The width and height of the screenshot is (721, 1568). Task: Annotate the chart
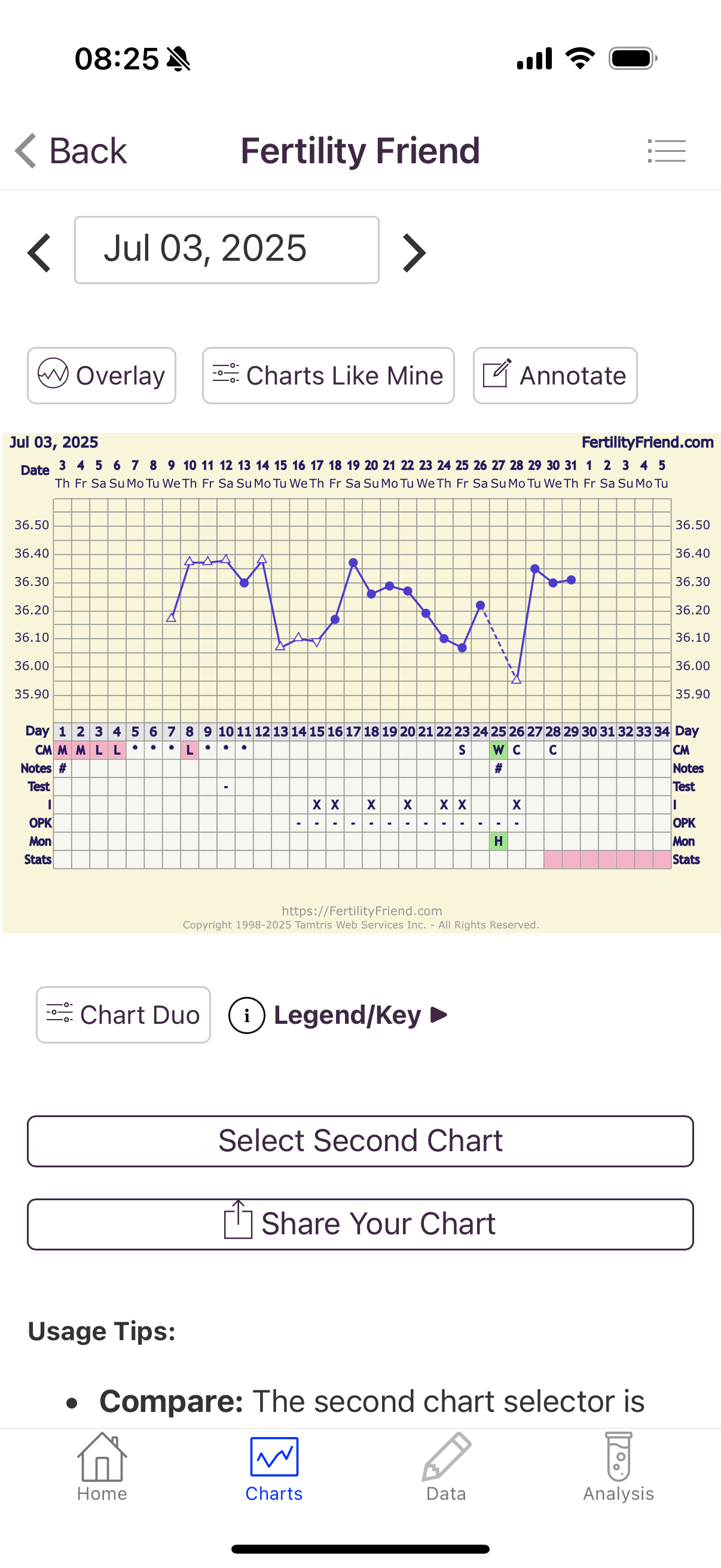click(x=555, y=376)
